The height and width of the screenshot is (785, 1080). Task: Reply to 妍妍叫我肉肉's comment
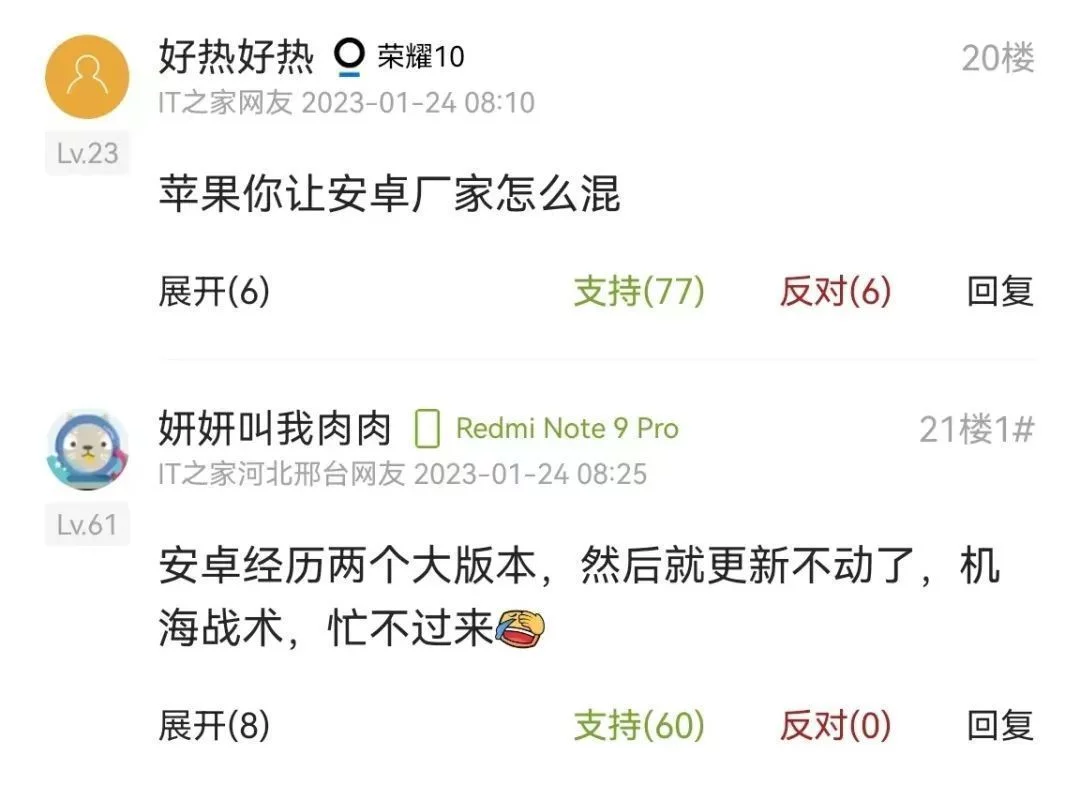[999, 726]
